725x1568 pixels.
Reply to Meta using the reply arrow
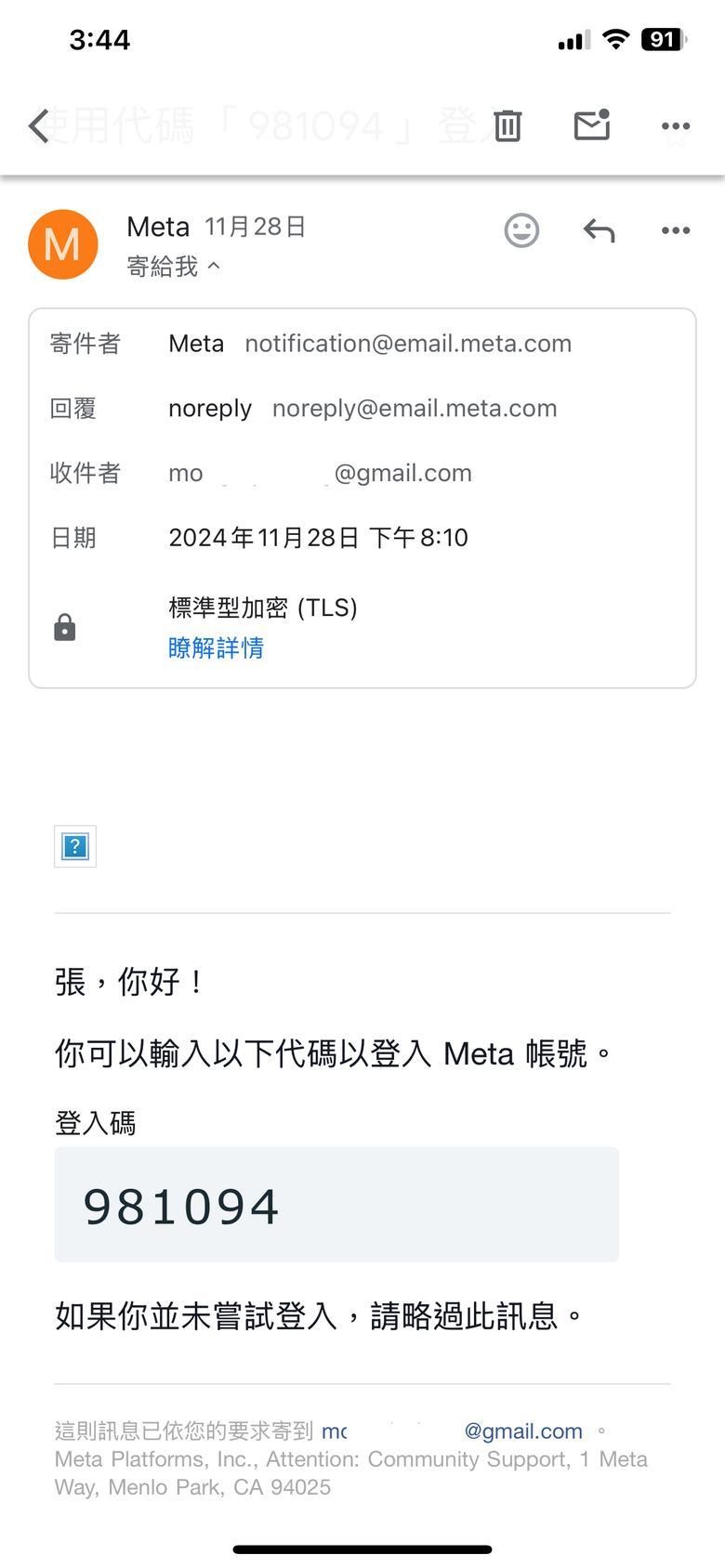pos(599,229)
